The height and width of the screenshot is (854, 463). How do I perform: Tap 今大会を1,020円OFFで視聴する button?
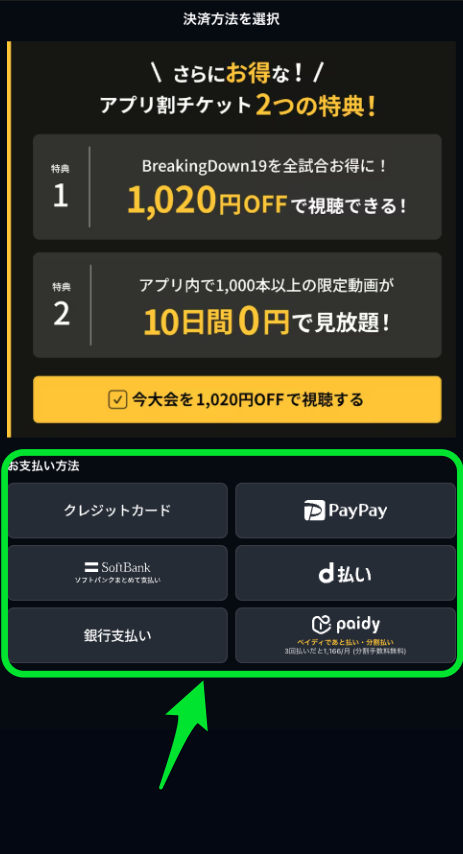tap(237, 399)
